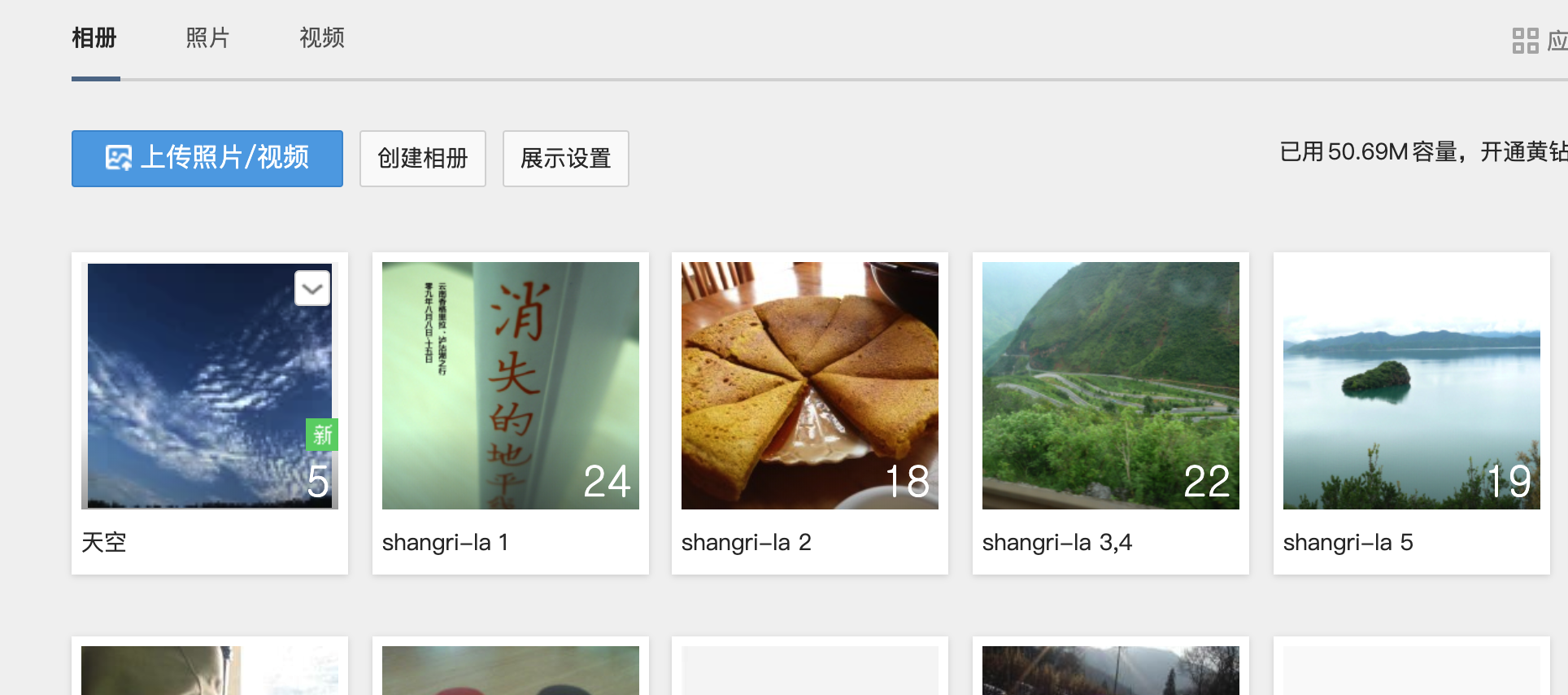Viewport: 1568px width, 695px height.
Task: Select the 相册 tab
Action: pos(94,38)
